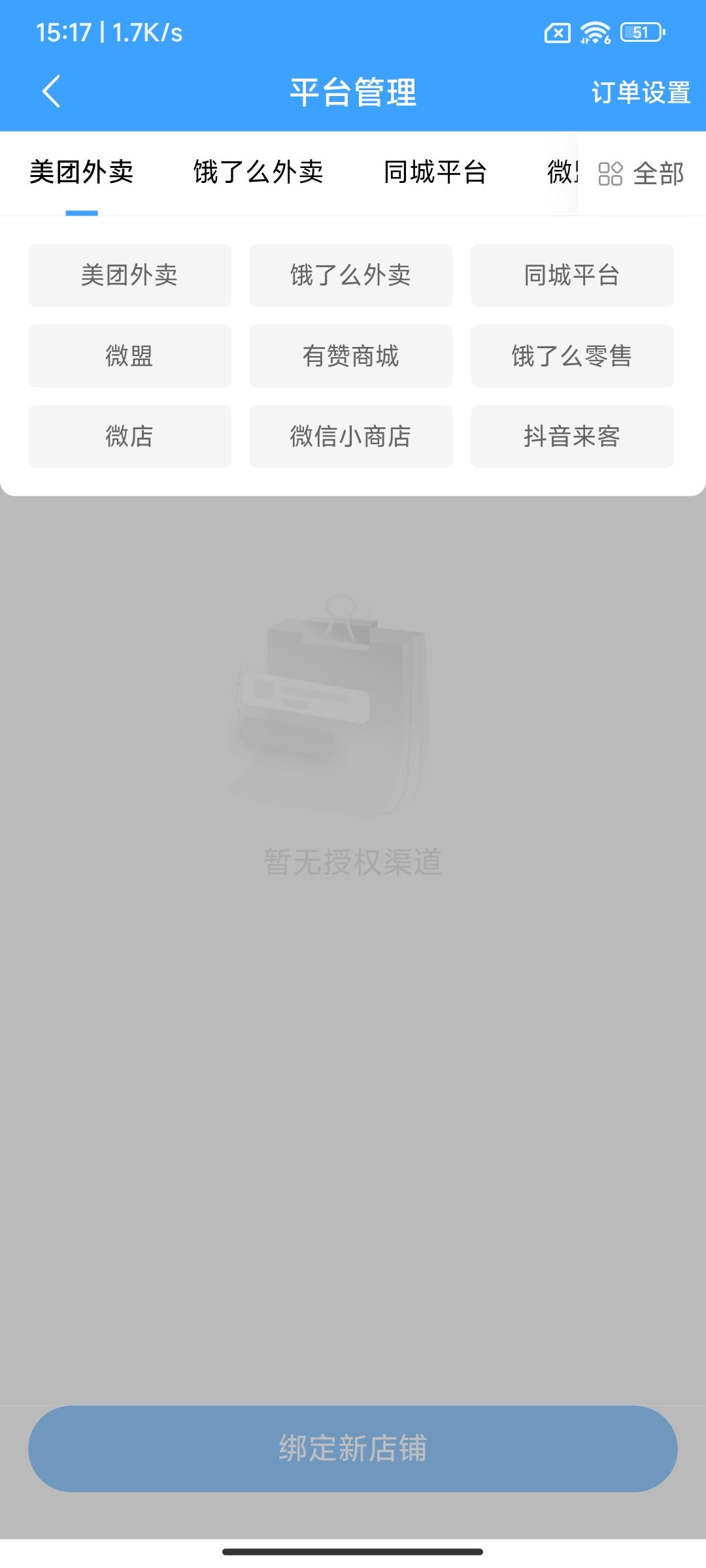Select the 微信小商店 platform chip
The height and width of the screenshot is (1568, 706).
coord(350,436)
